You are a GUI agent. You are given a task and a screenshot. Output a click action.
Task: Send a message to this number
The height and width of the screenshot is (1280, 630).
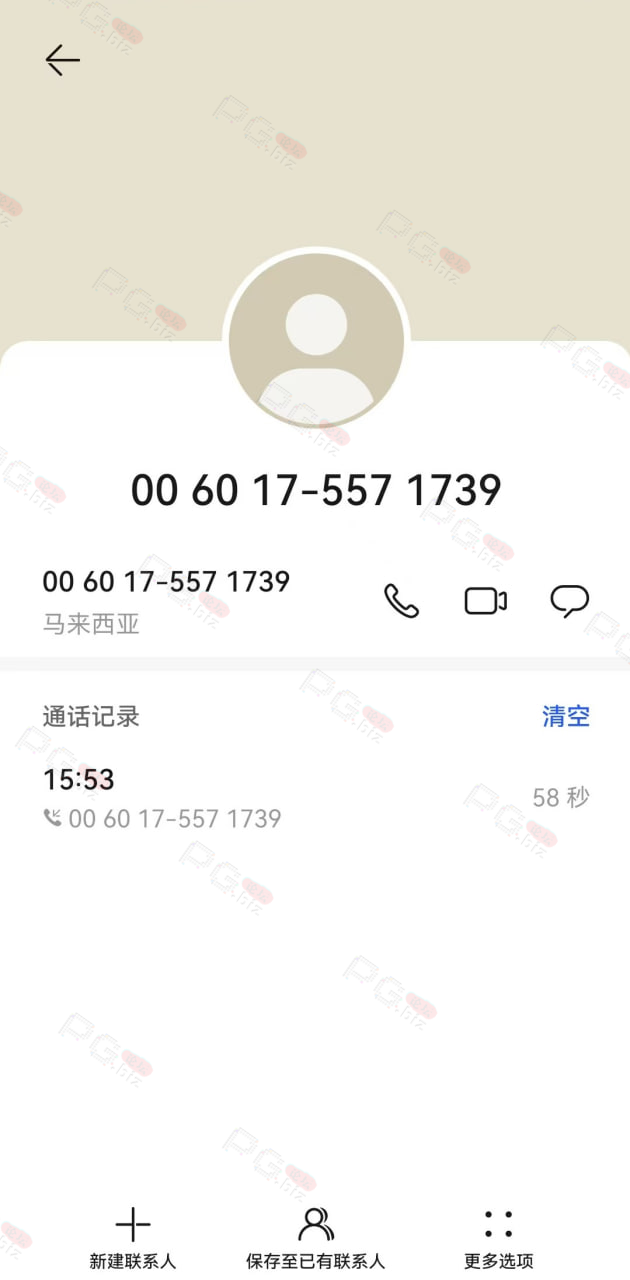tap(570, 601)
